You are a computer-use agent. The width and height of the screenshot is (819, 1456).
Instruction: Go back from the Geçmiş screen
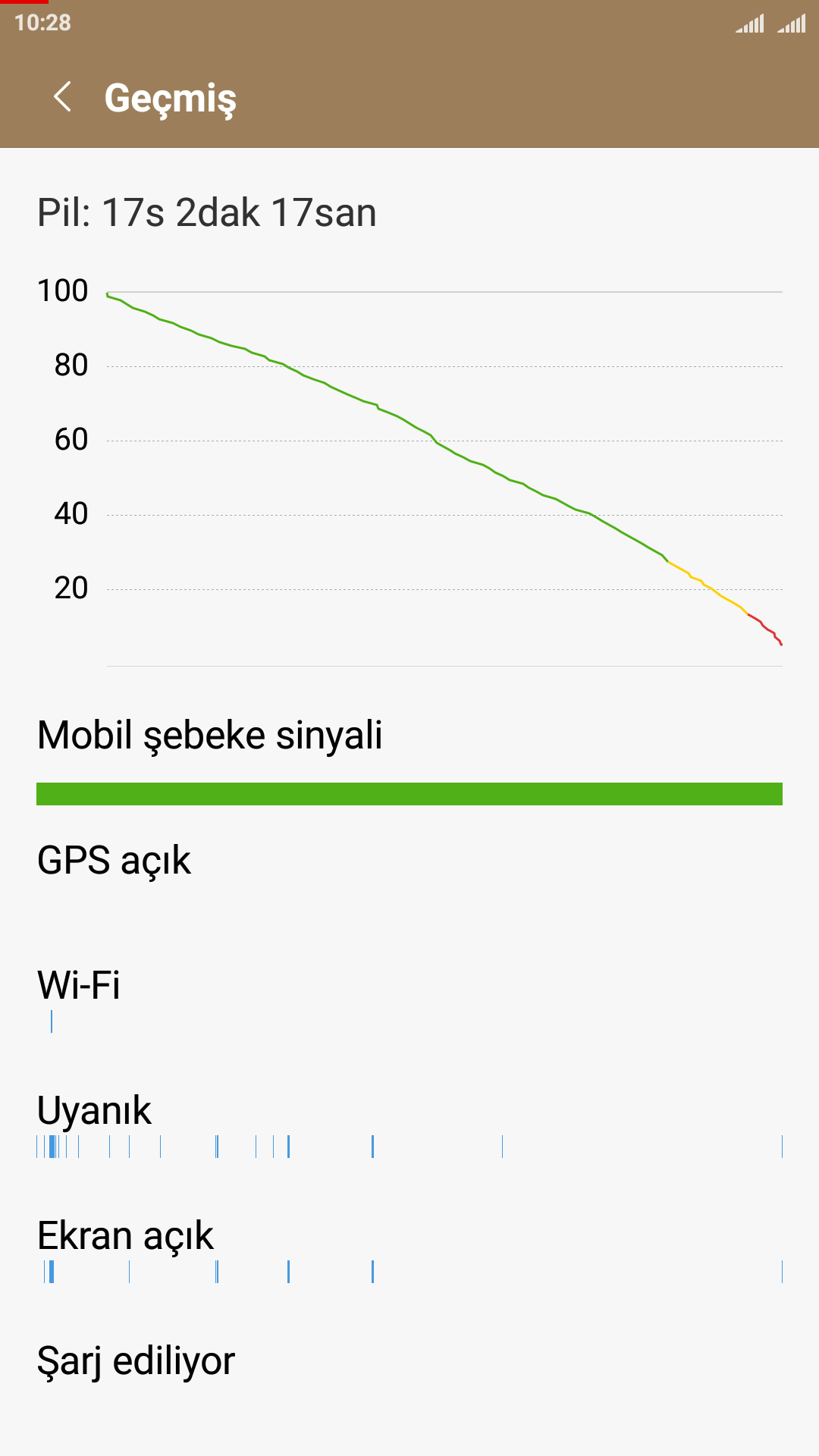[62, 97]
